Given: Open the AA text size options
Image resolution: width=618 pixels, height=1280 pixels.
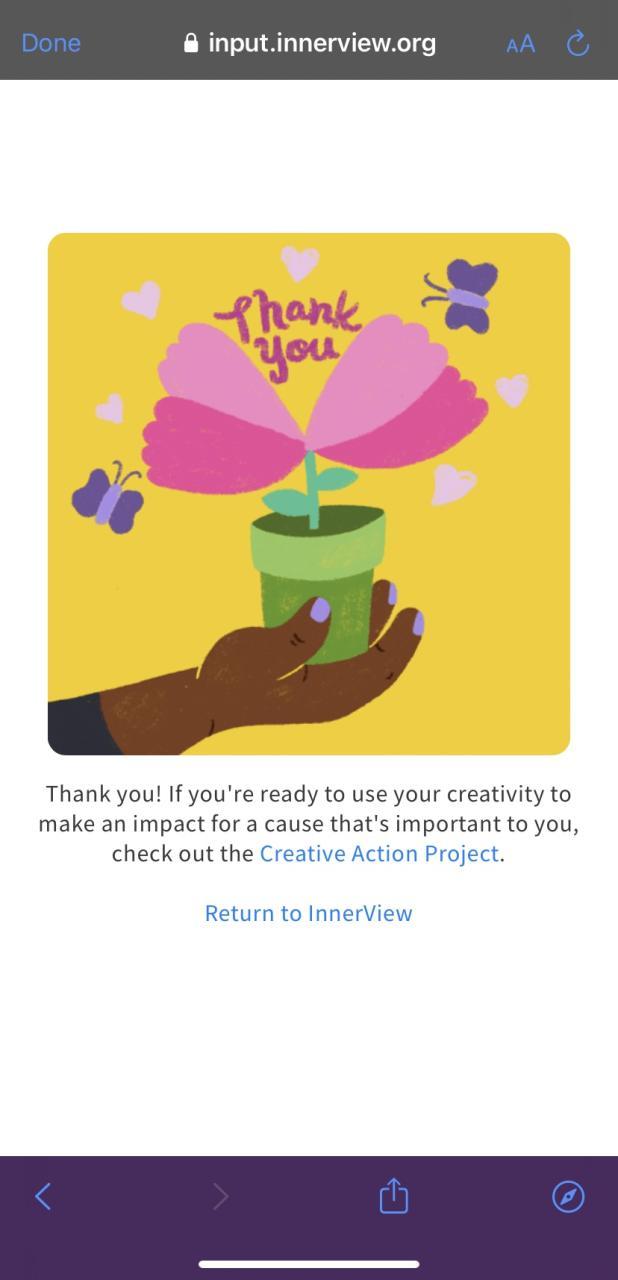Looking at the screenshot, I should 520,44.
